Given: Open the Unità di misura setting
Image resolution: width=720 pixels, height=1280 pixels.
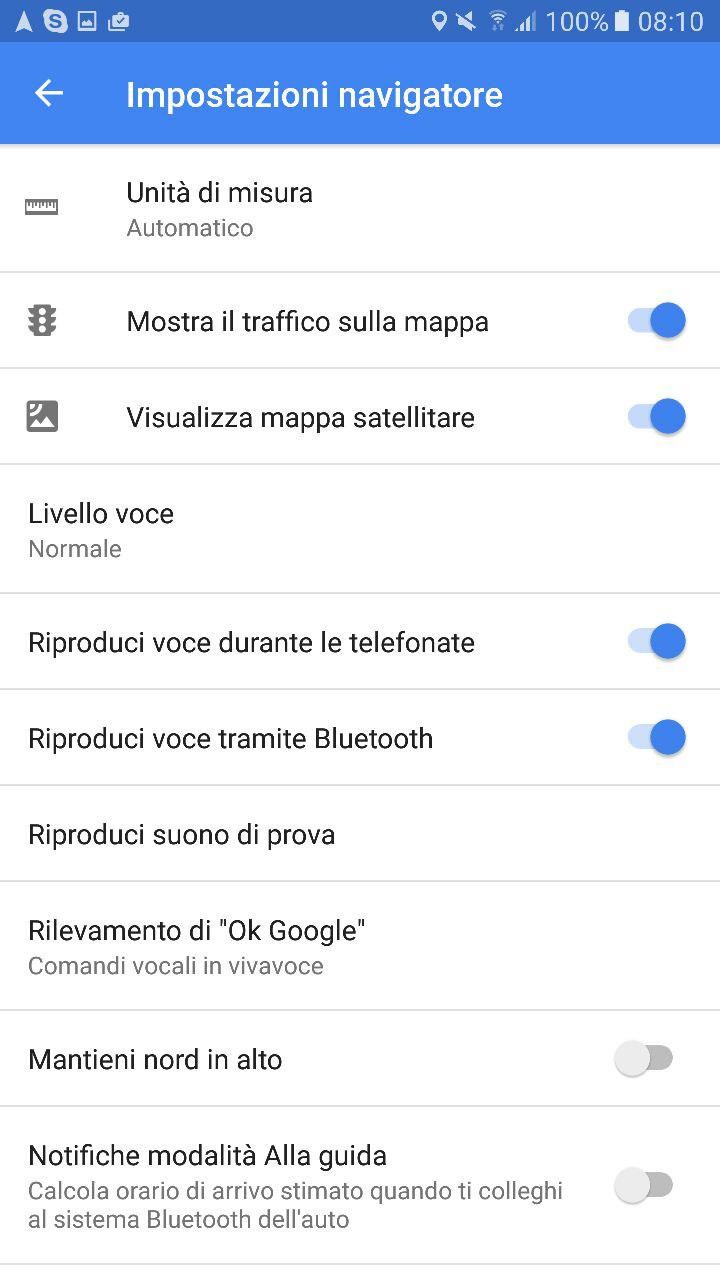Looking at the screenshot, I should tap(360, 208).
